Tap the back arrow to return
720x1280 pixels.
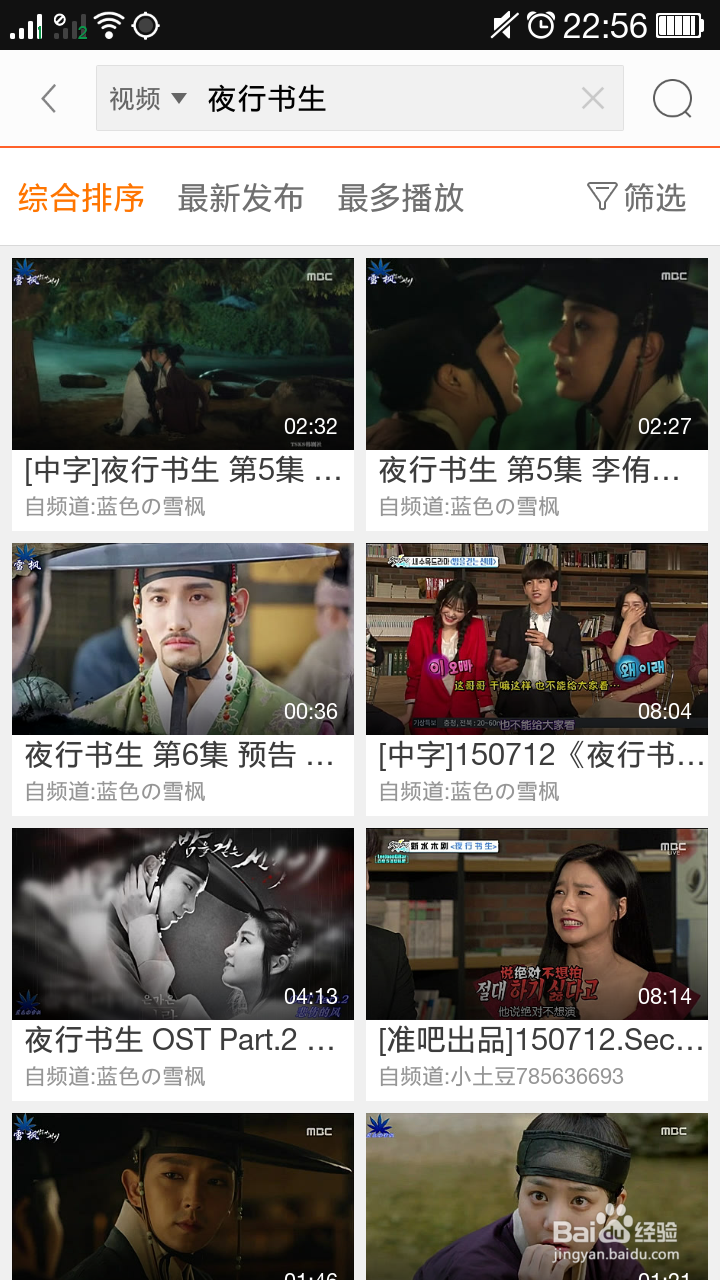48,97
